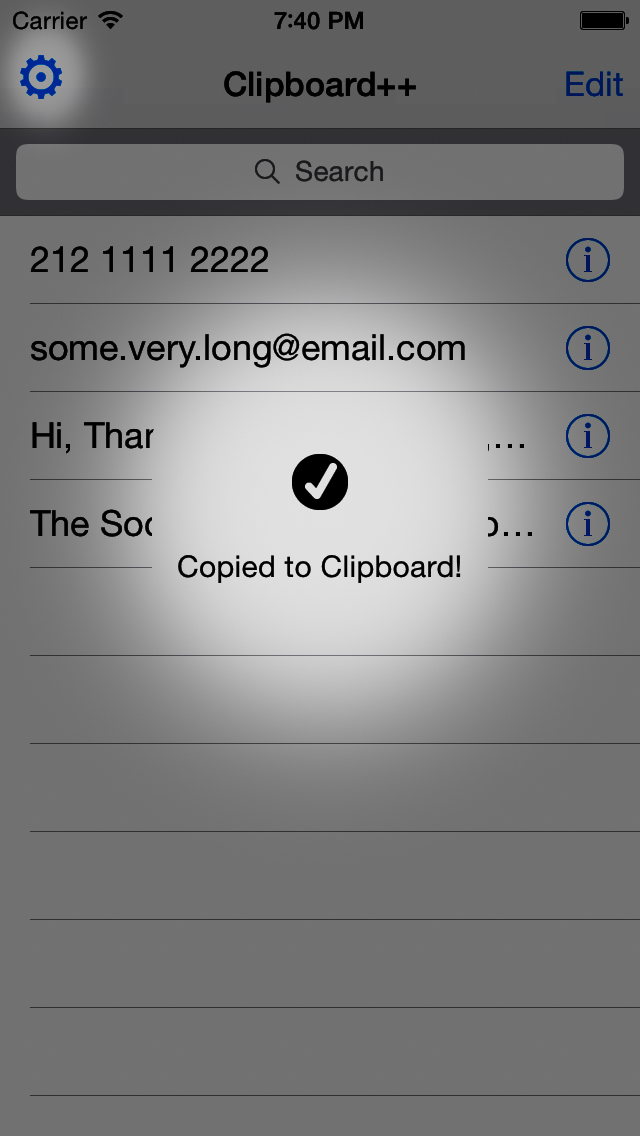Open info for 212 1111 2222

pyautogui.click(x=587, y=259)
